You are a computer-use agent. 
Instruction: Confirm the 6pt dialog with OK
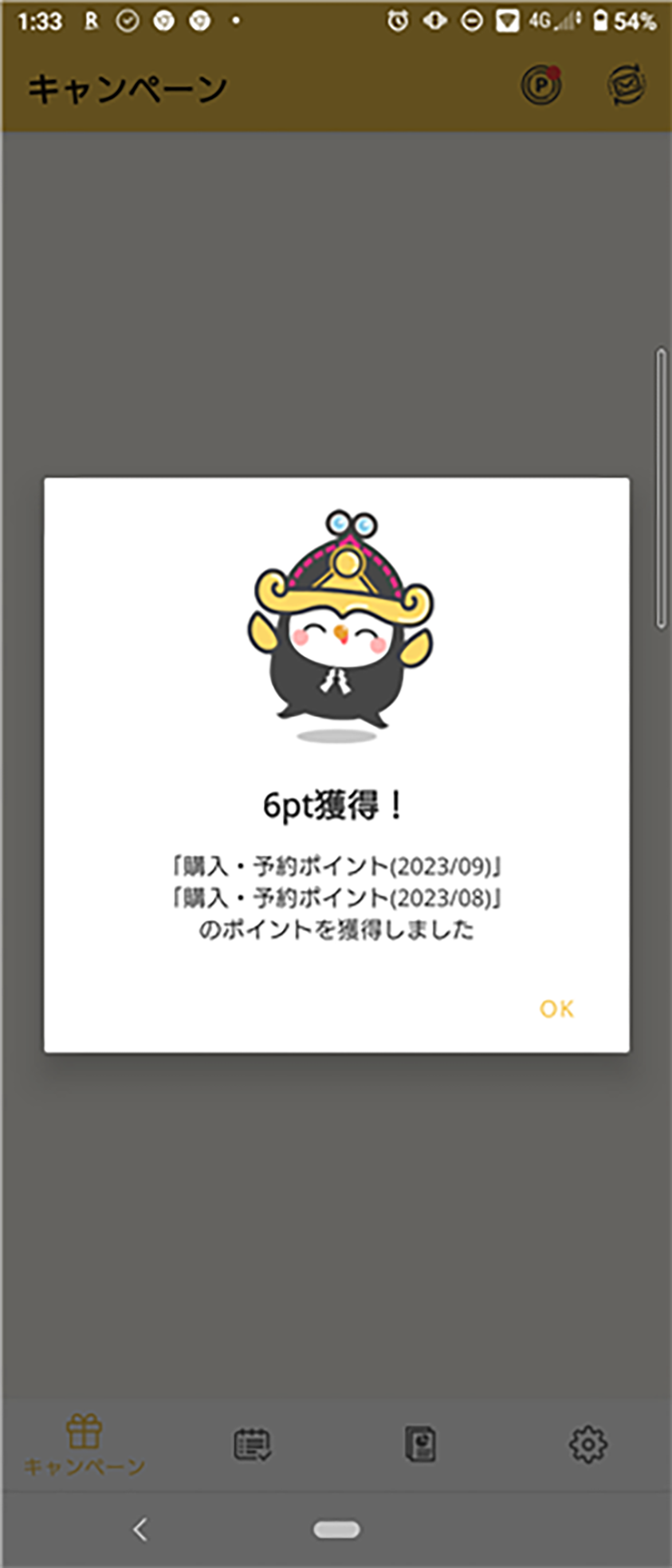click(x=556, y=1008)
